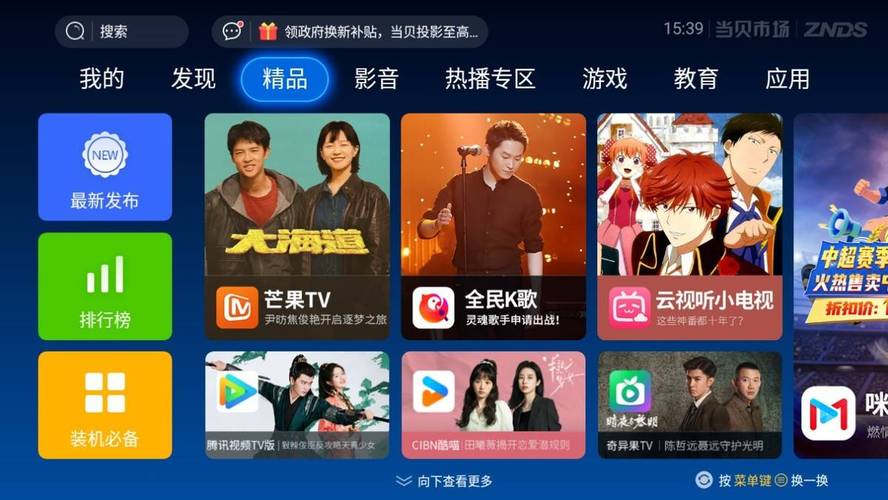The image size is (888, 500).
Task: Switch to the 影音 tab
Action: point(376,79)
